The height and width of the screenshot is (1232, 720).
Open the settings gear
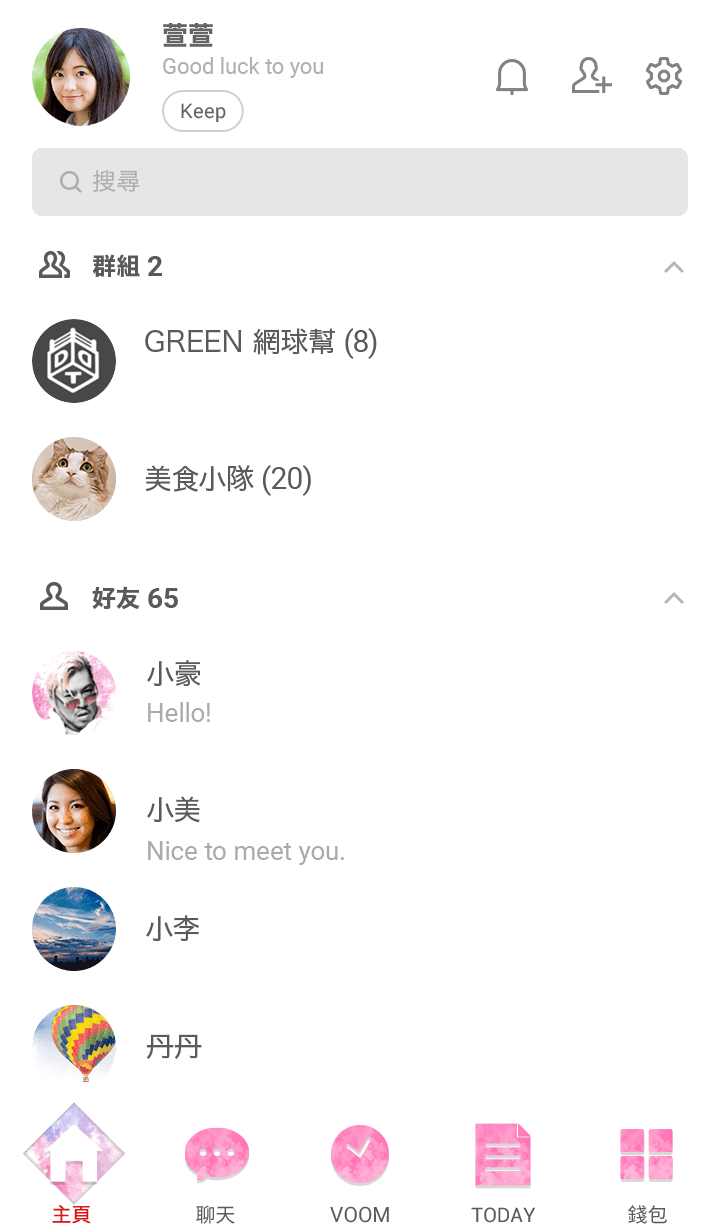(x=664, y=76)
